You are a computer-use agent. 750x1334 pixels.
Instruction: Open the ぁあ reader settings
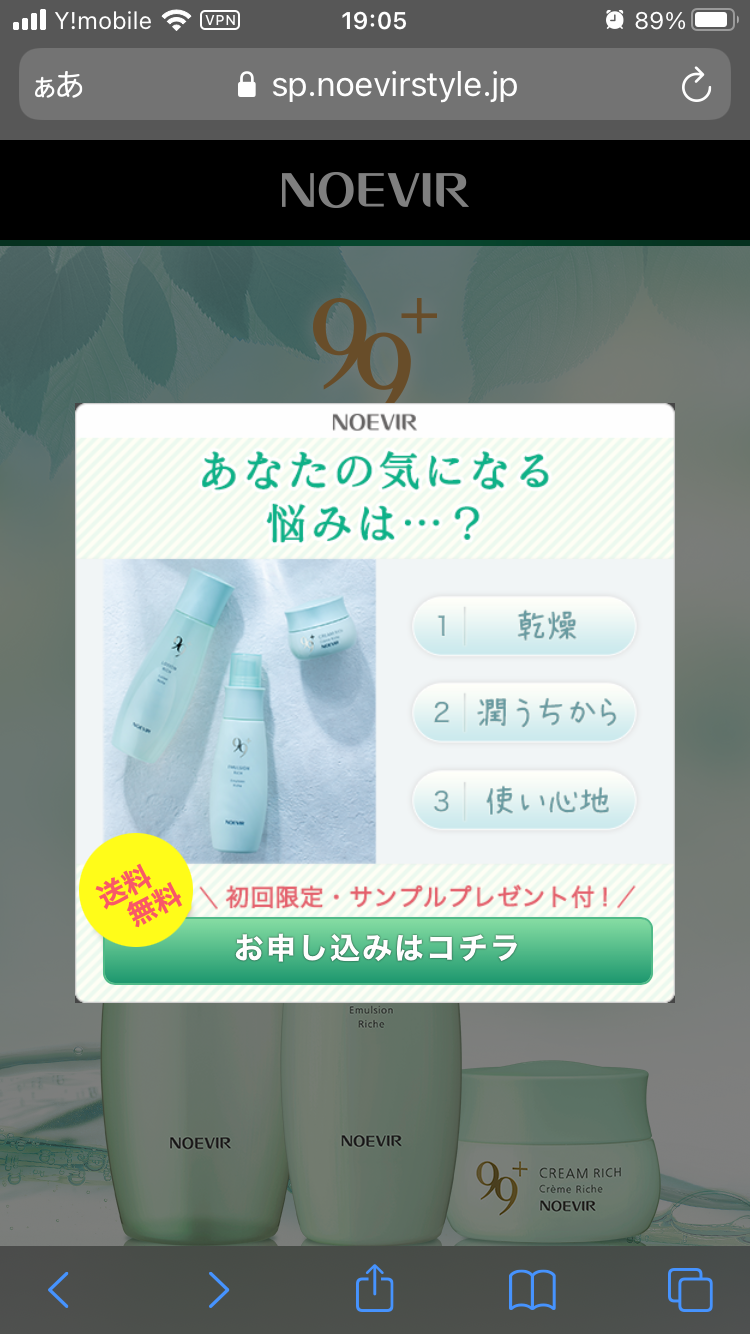click(59, 86)
